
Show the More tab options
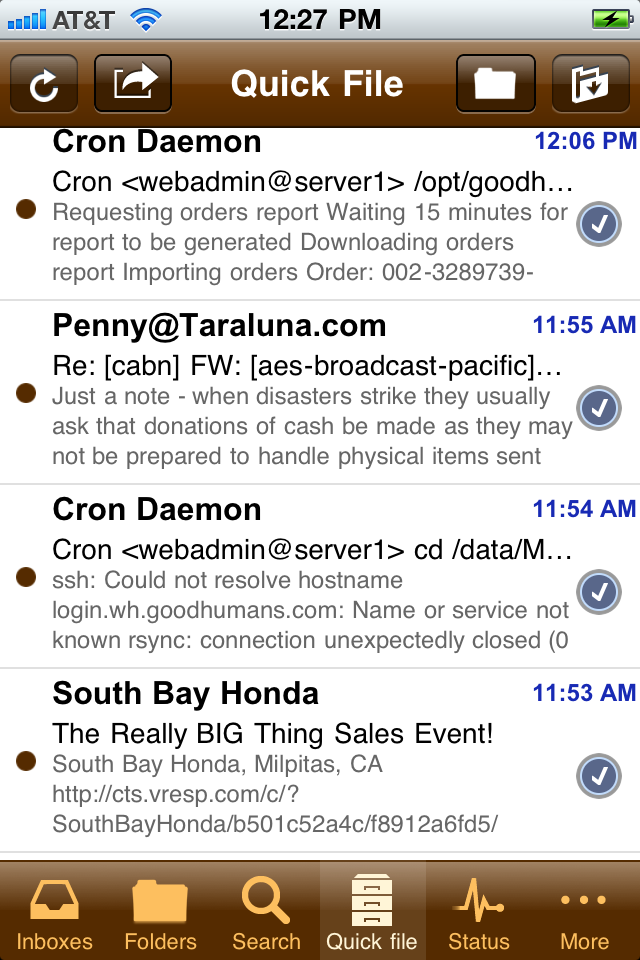click(584, 912)
